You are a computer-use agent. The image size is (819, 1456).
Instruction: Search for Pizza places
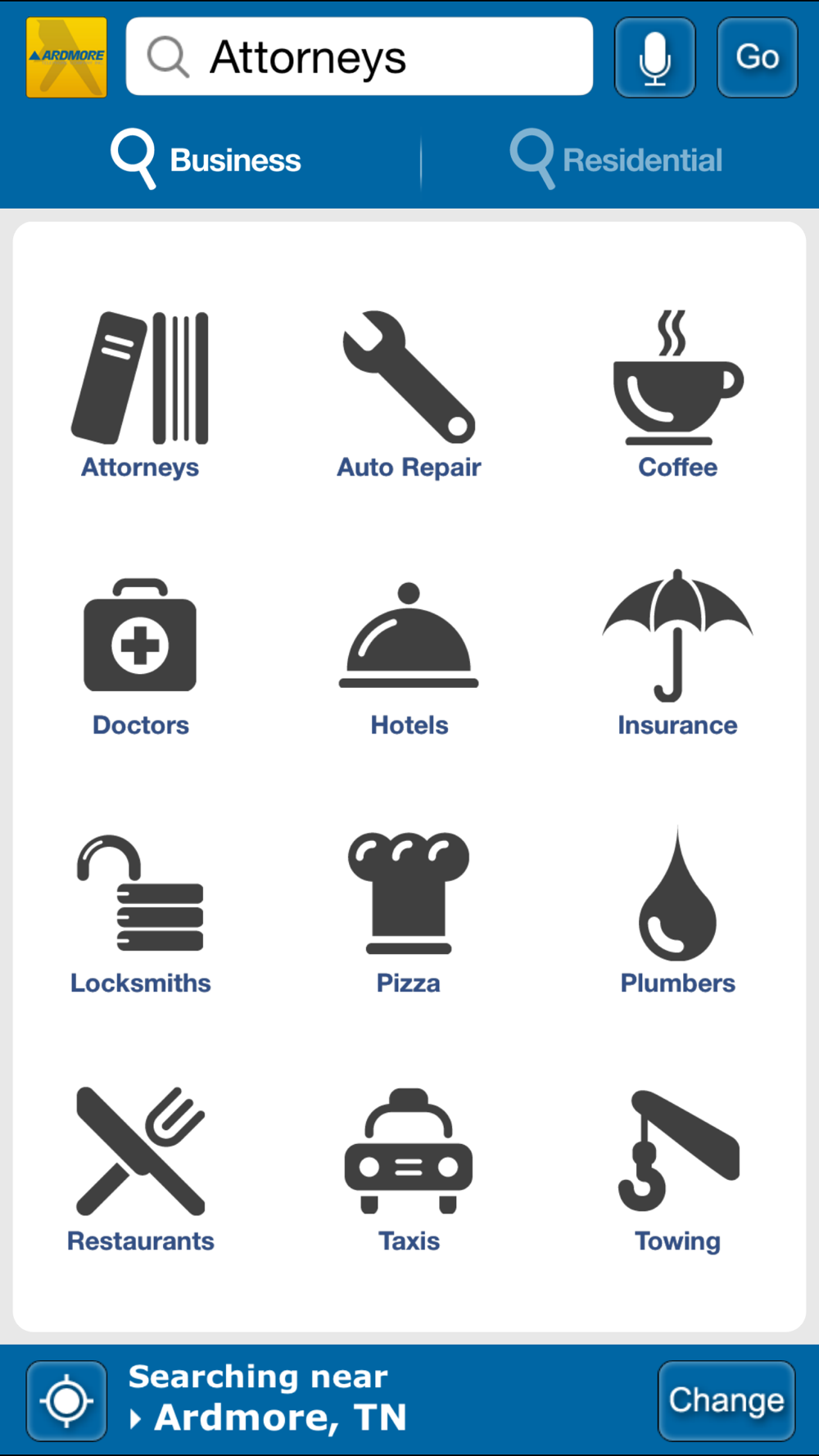point(409,913)
